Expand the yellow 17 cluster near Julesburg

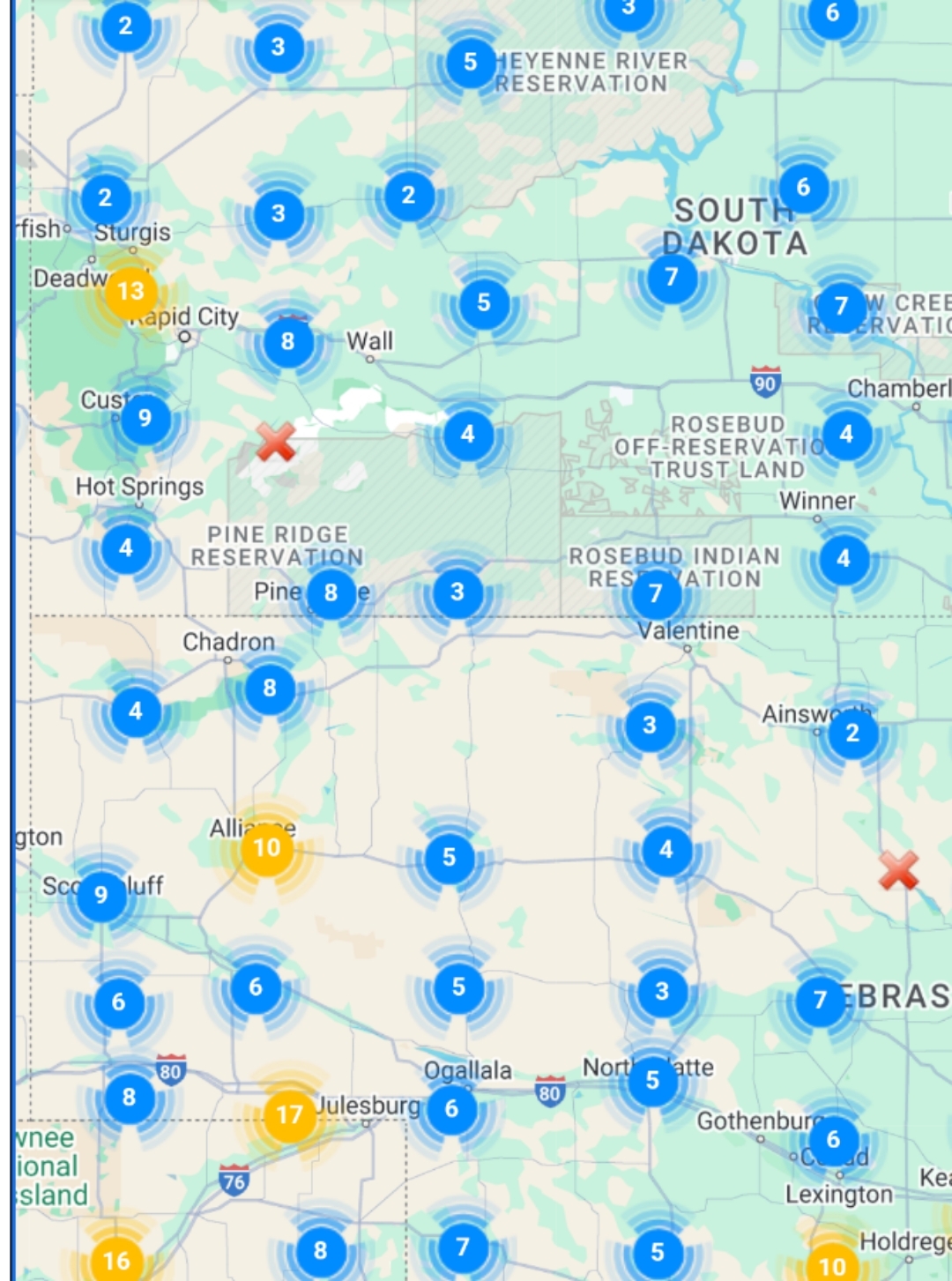[289, 1114]
